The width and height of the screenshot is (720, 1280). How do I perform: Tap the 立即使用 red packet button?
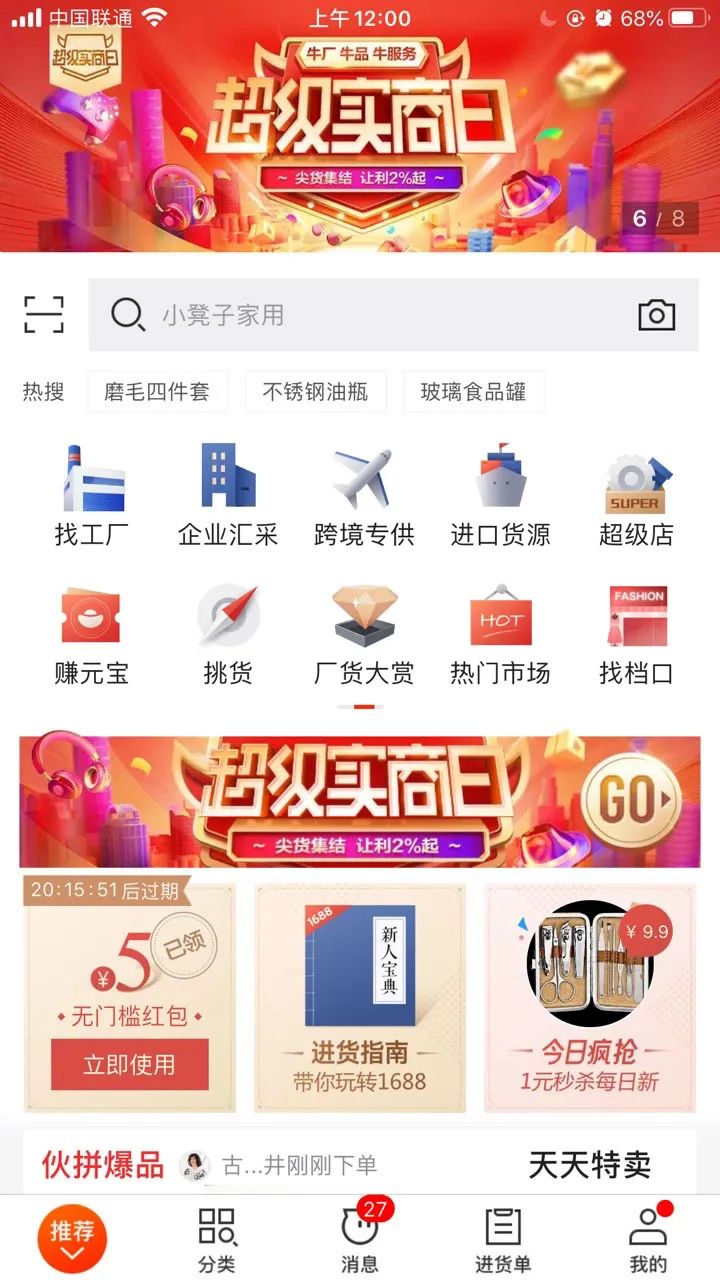click(x=132, y=1066)
